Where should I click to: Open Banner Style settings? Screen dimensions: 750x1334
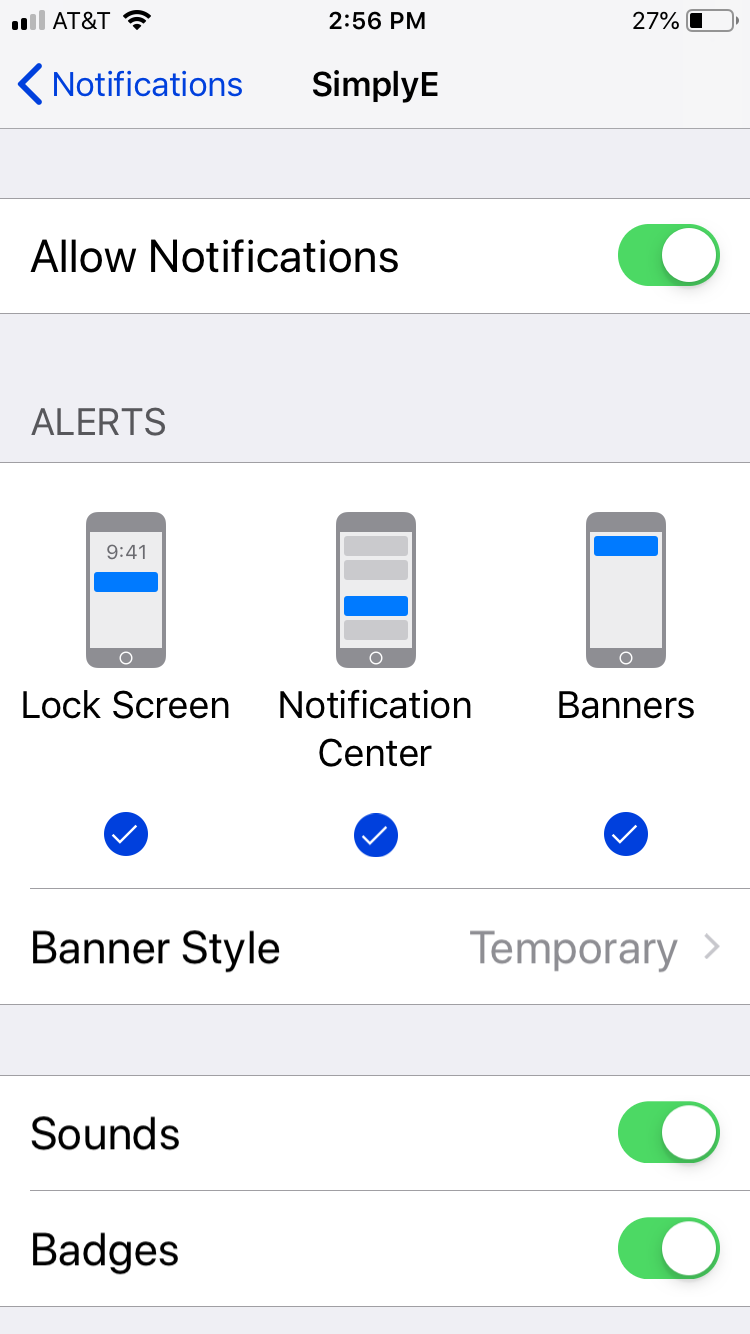(375, 947)
